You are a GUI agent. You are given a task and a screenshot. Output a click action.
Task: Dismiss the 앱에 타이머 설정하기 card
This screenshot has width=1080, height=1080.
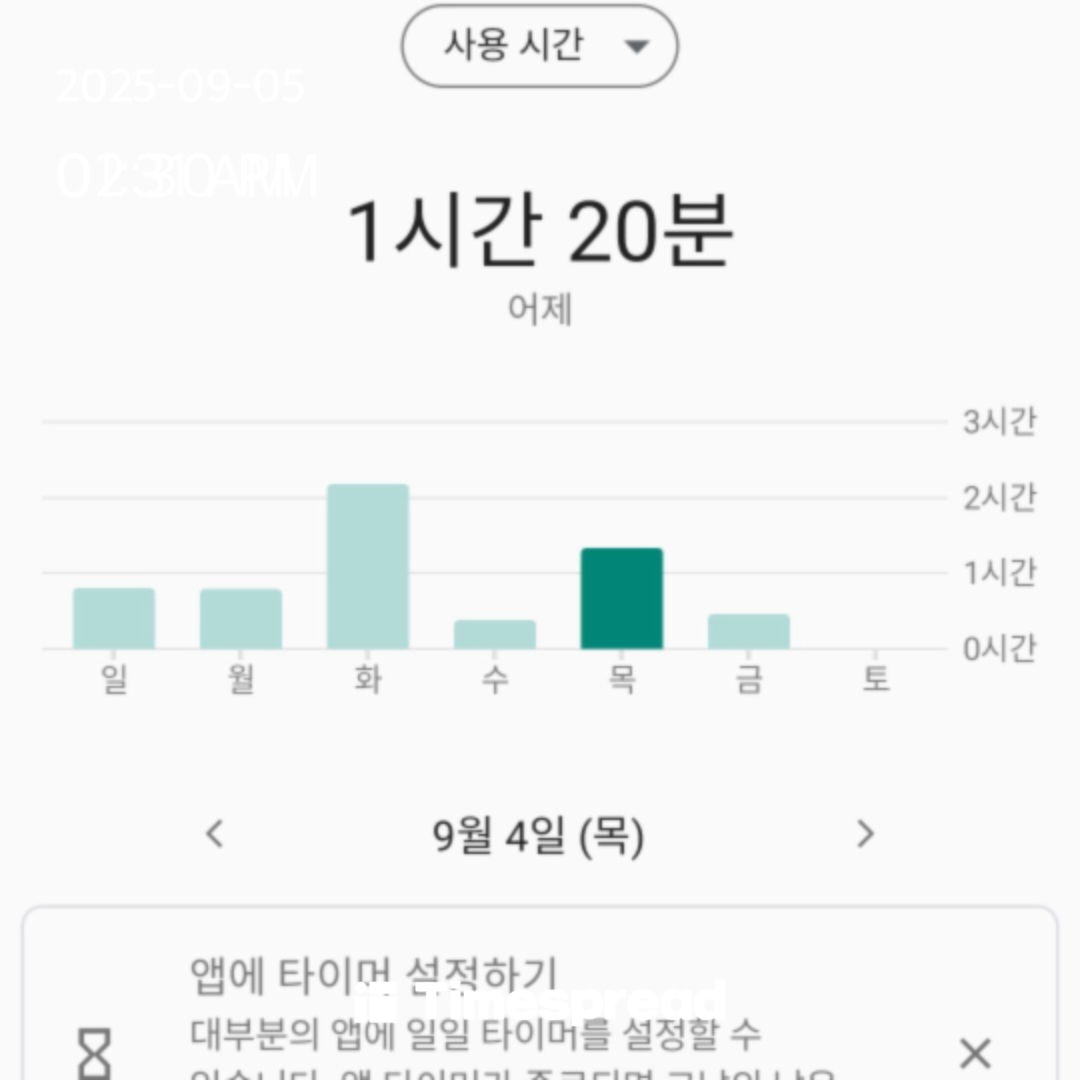coord(974,1053)
